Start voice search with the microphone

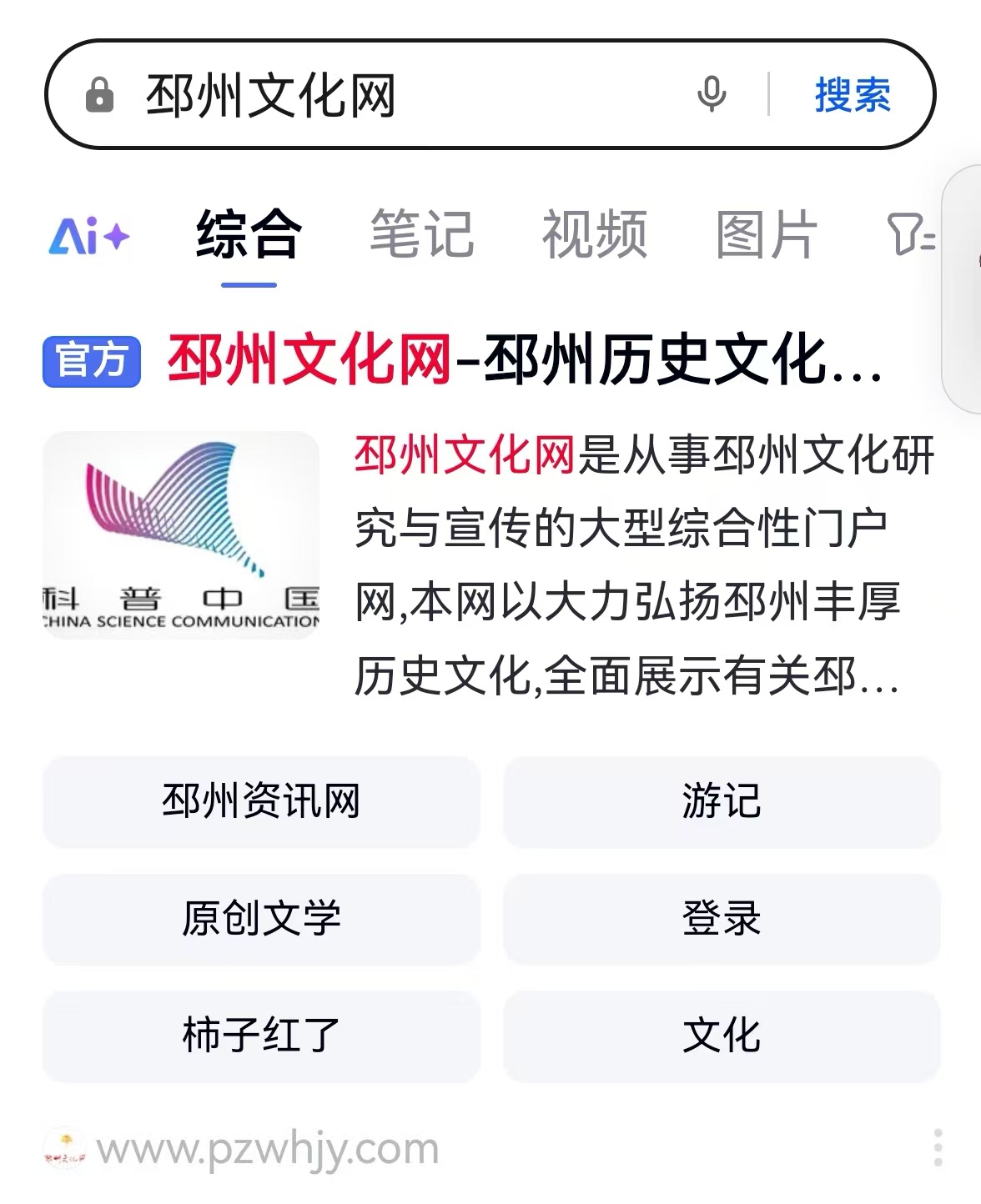point(711,94)
